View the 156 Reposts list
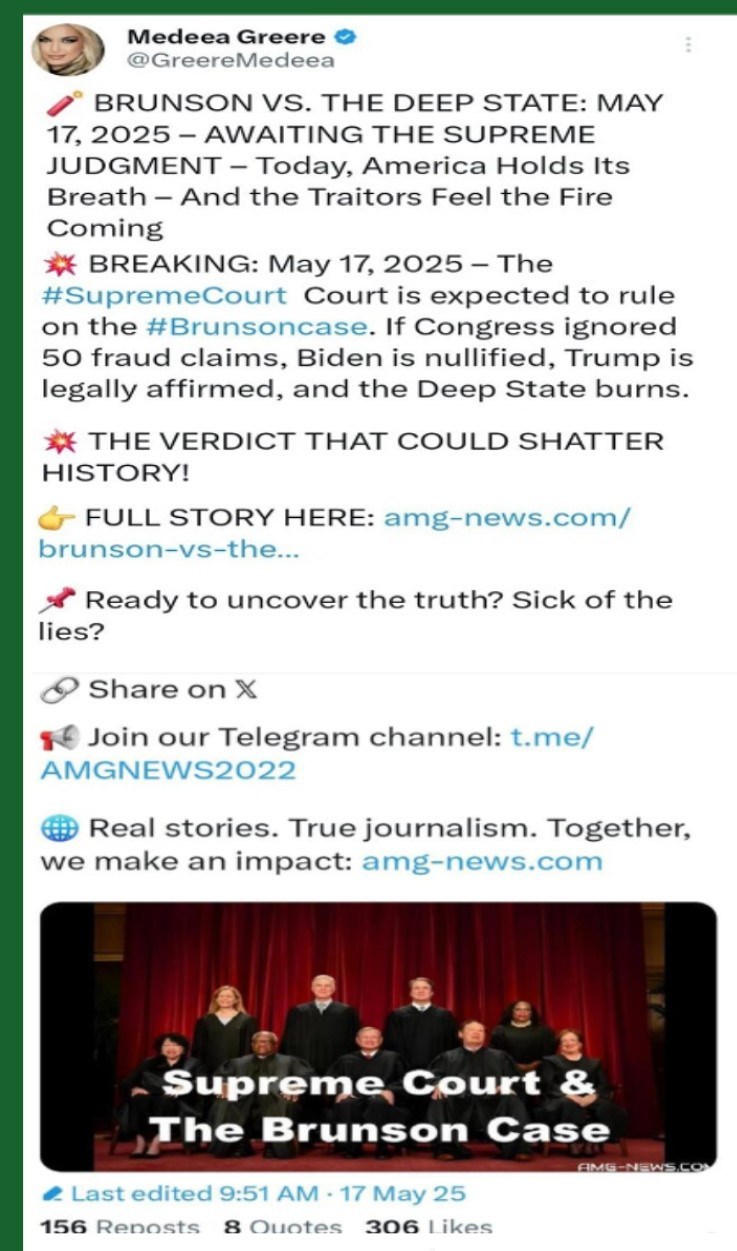This screenshot has width=737, height=1251. click(x=120, y=1227)
